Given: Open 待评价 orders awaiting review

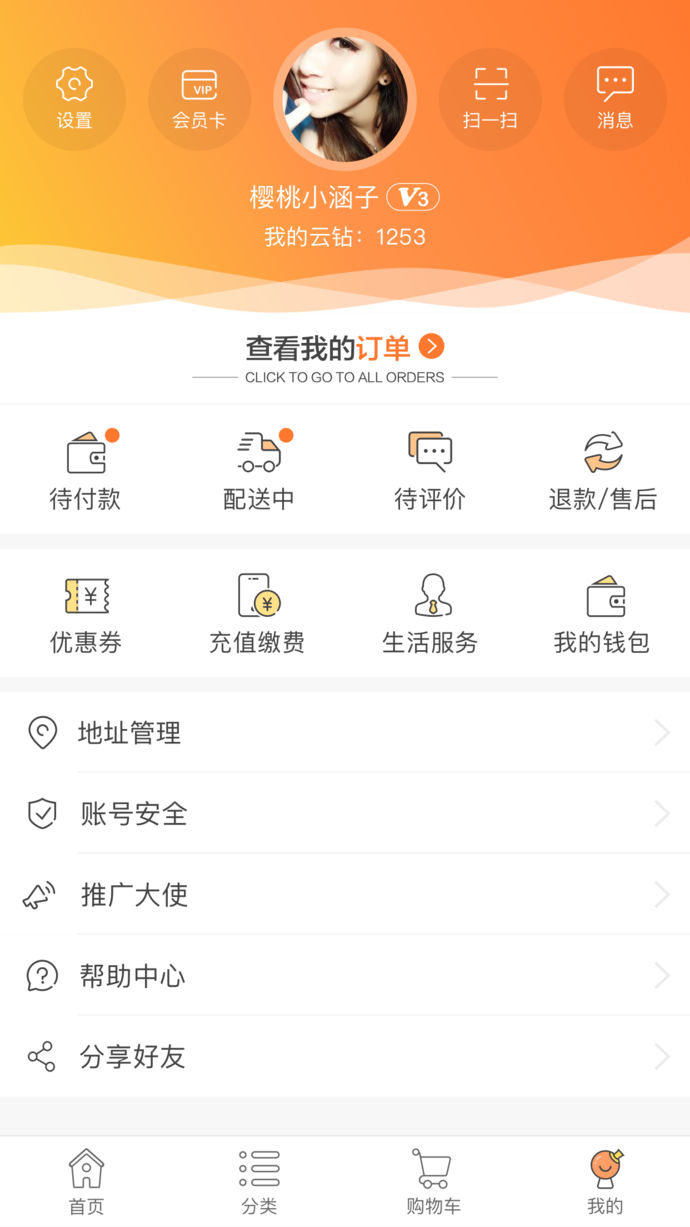Looking at the screenshot, I should 430,470.
